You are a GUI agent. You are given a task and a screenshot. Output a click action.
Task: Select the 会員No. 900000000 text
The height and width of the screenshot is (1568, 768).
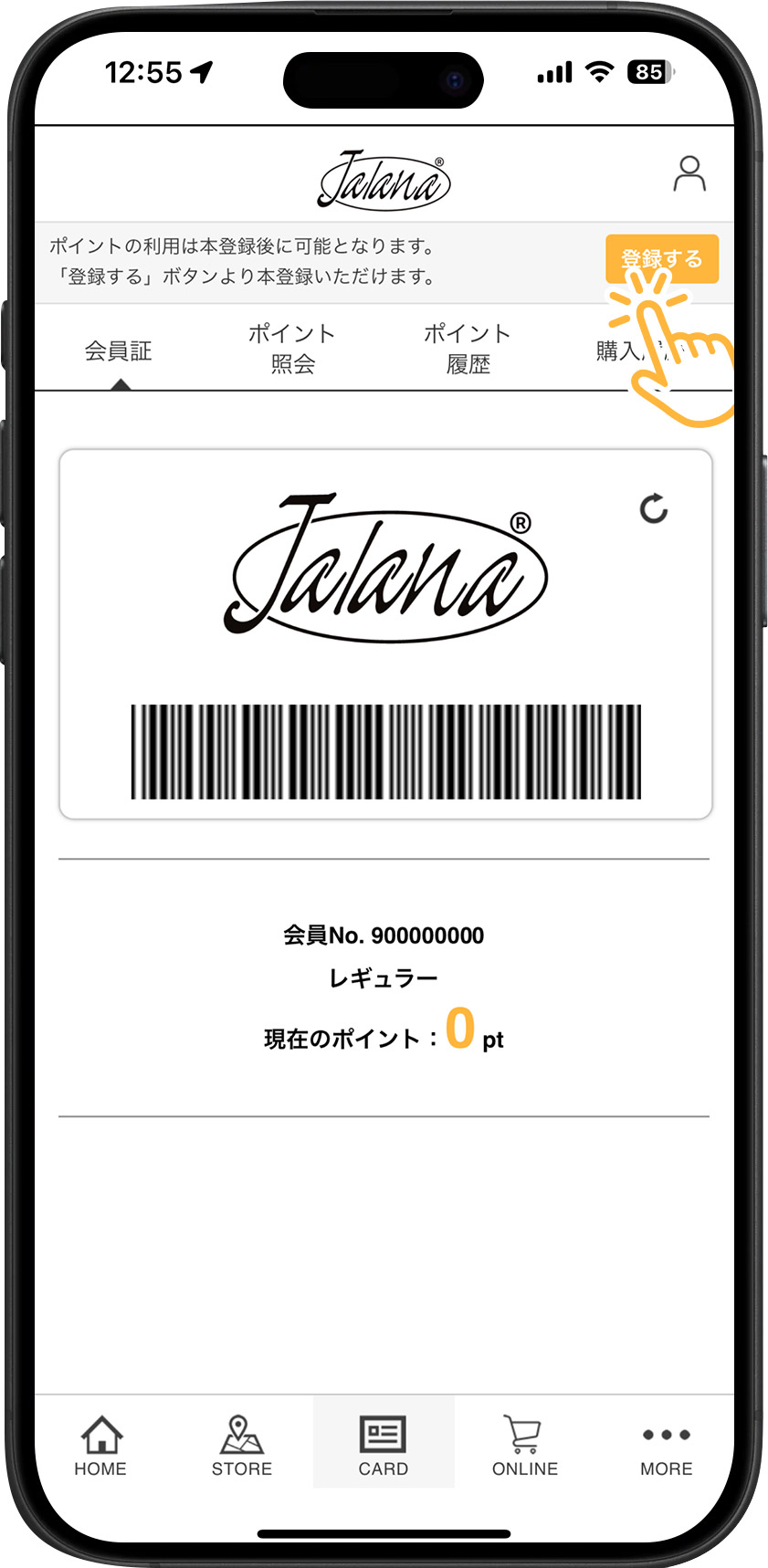tap(384, 936)
